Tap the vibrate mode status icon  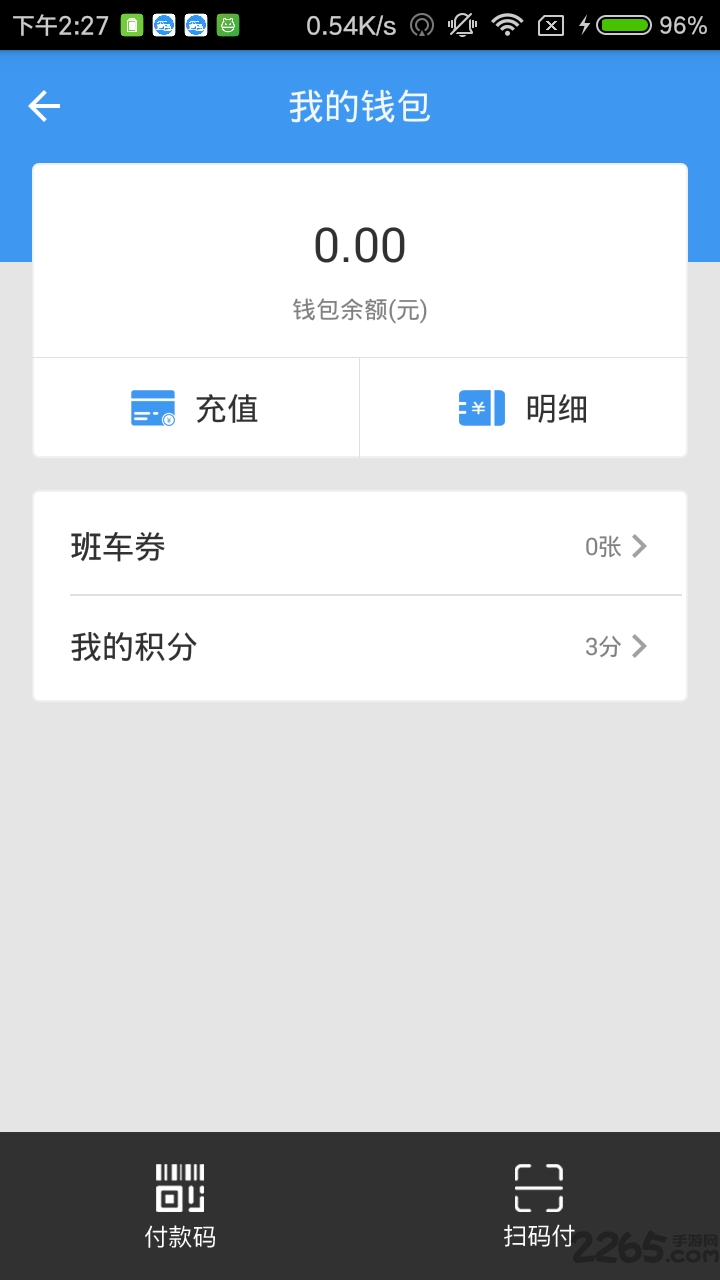461,25
